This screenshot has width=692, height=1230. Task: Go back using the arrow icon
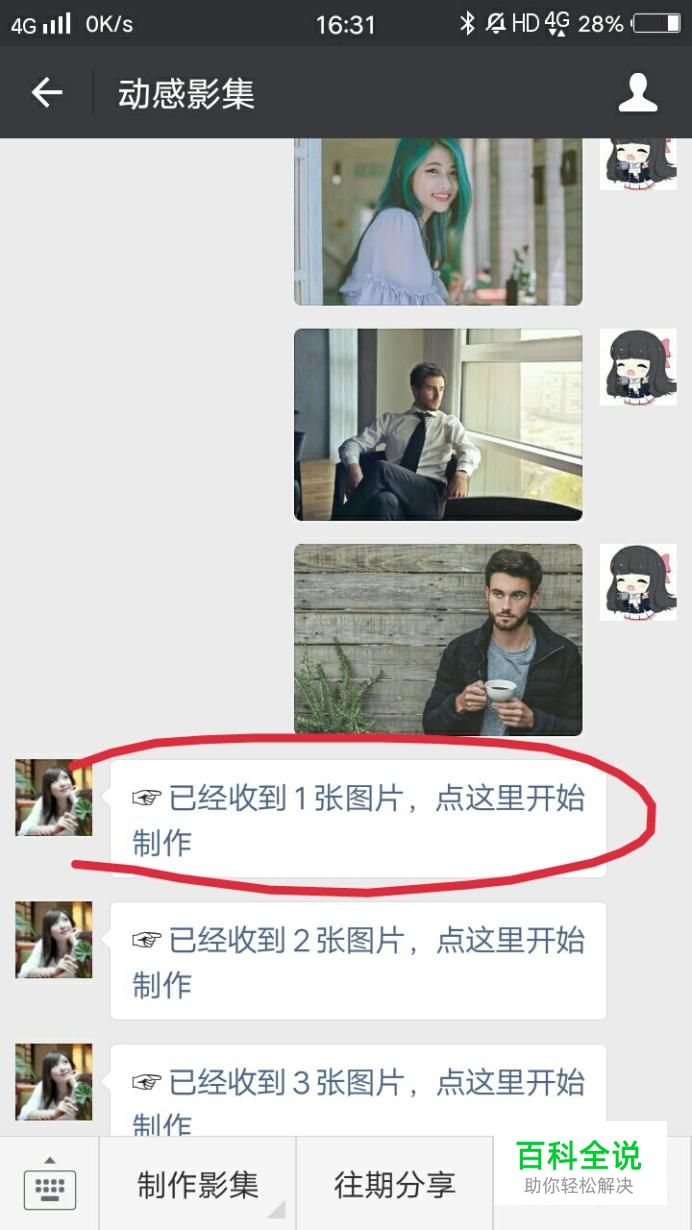(46, 93)
